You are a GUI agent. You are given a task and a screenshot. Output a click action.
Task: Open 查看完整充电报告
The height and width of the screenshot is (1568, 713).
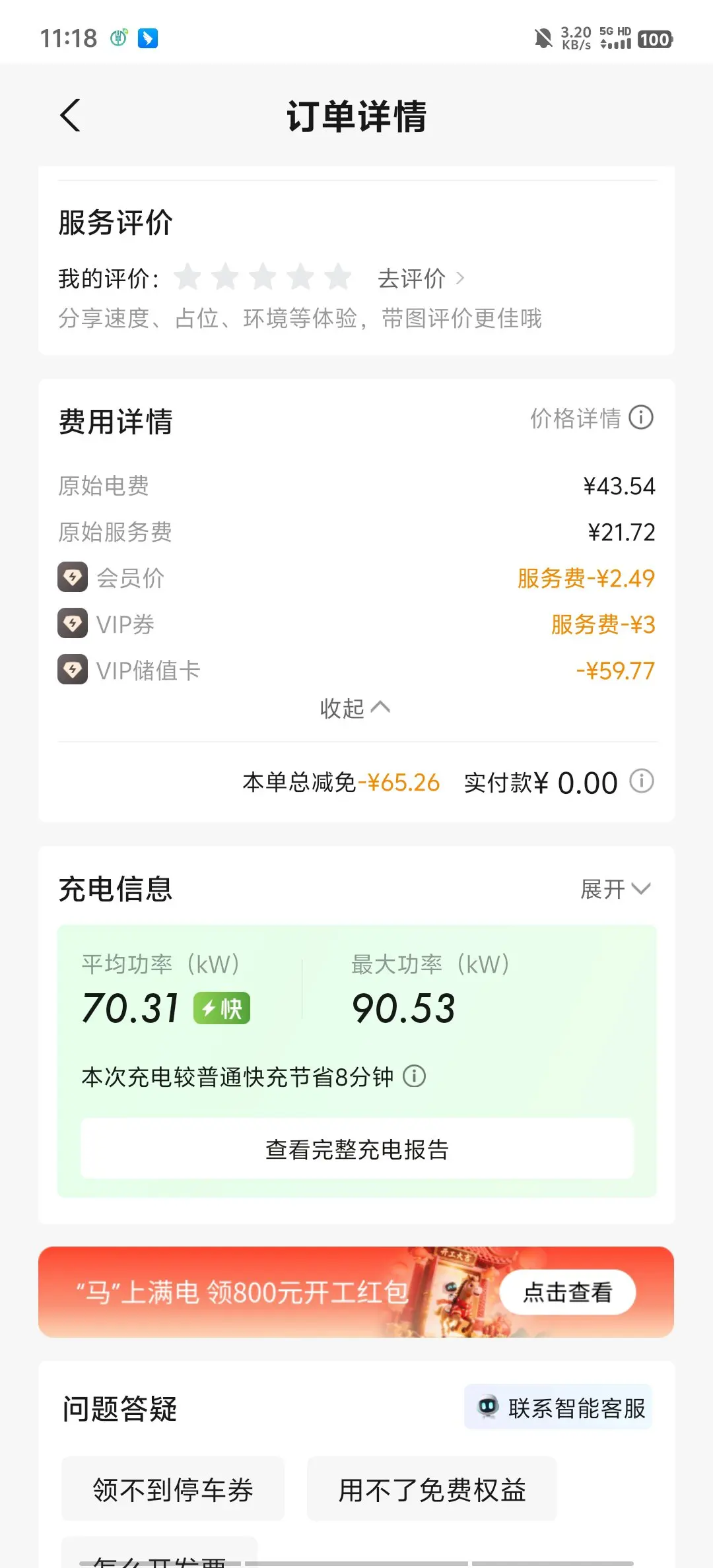point(357,1149)
